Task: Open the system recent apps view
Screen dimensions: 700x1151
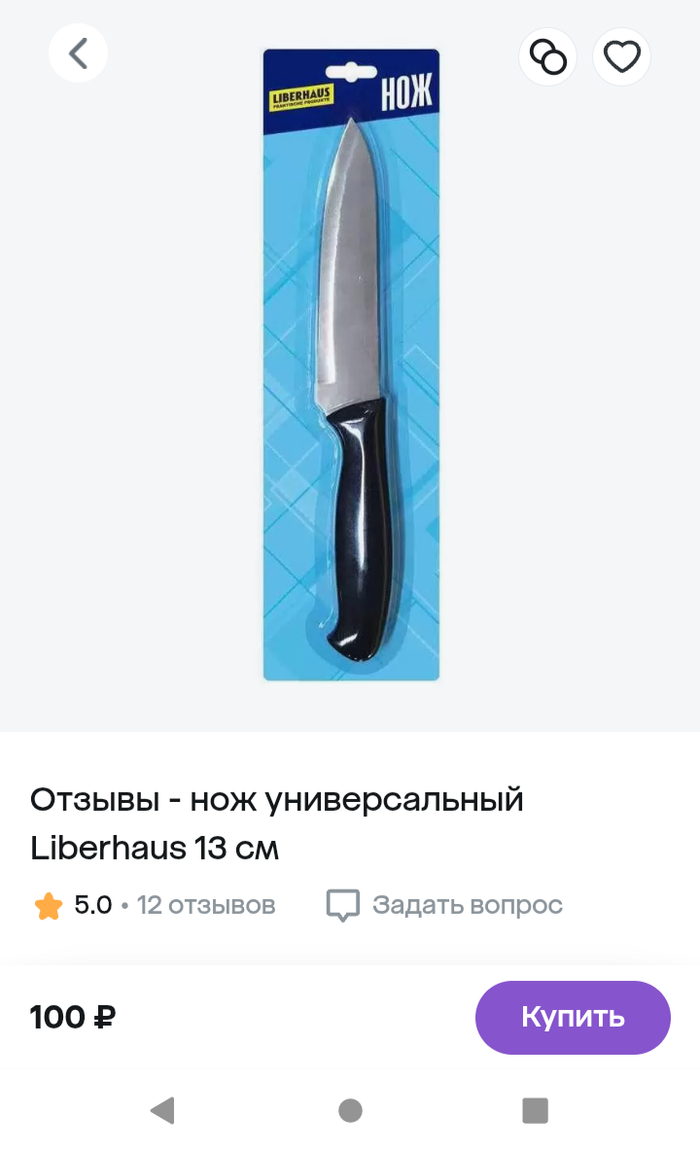Action: coord(535,1110)
